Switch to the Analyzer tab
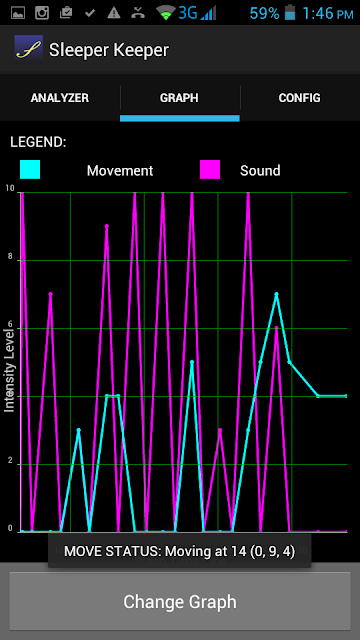The image size is (360, 640). tap(60, 98)
